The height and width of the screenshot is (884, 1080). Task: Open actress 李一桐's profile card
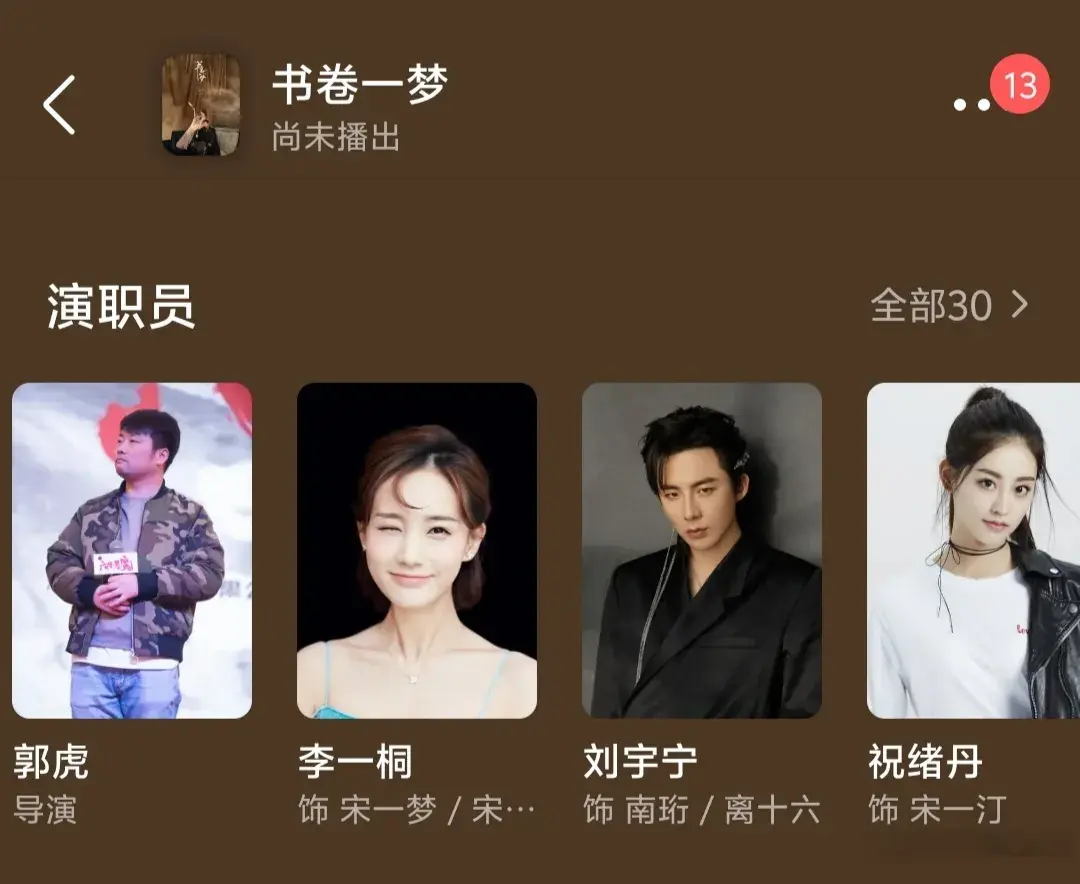point(417,550)
